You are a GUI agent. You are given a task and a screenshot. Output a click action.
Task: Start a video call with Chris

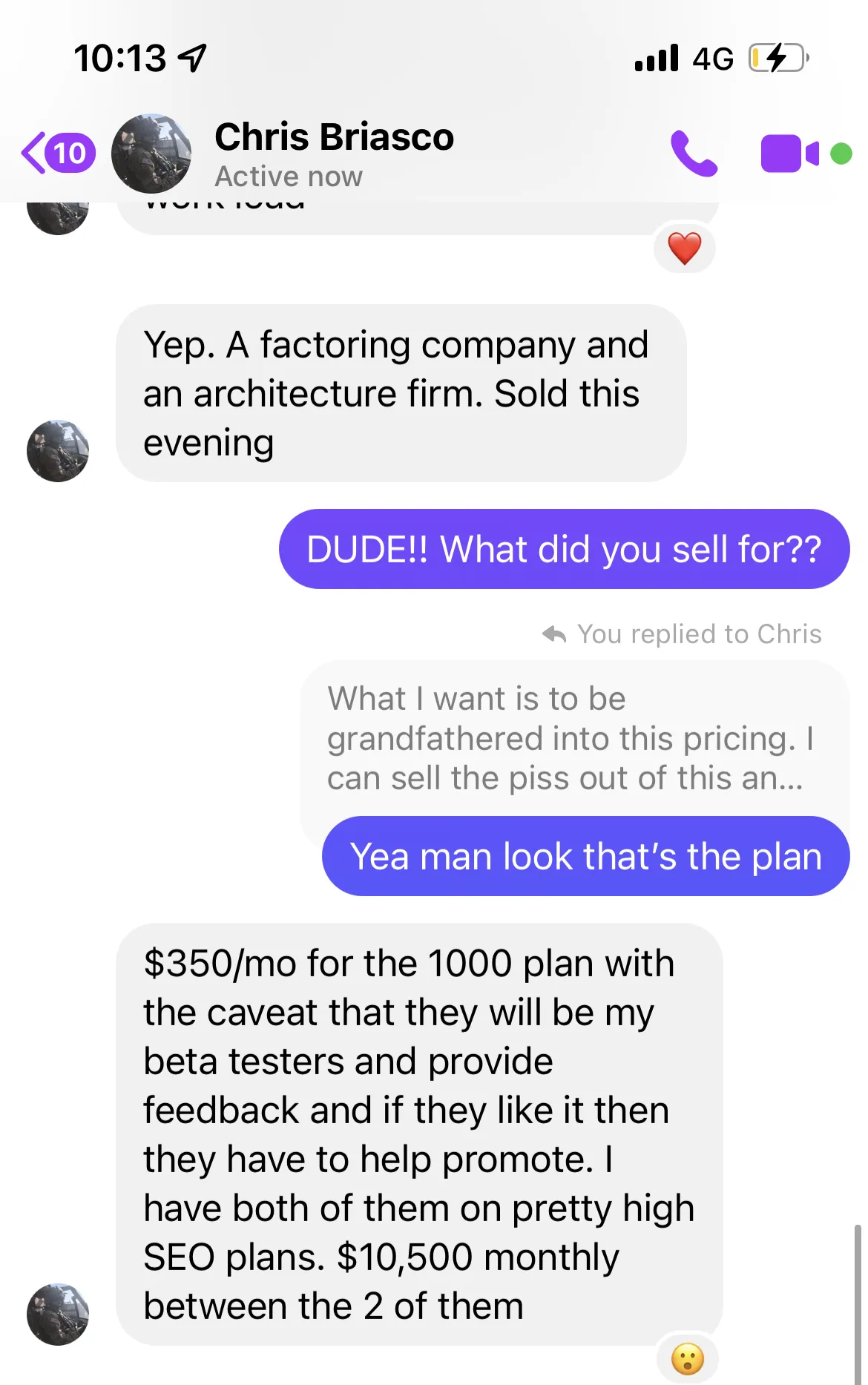[x=789, y=154]
